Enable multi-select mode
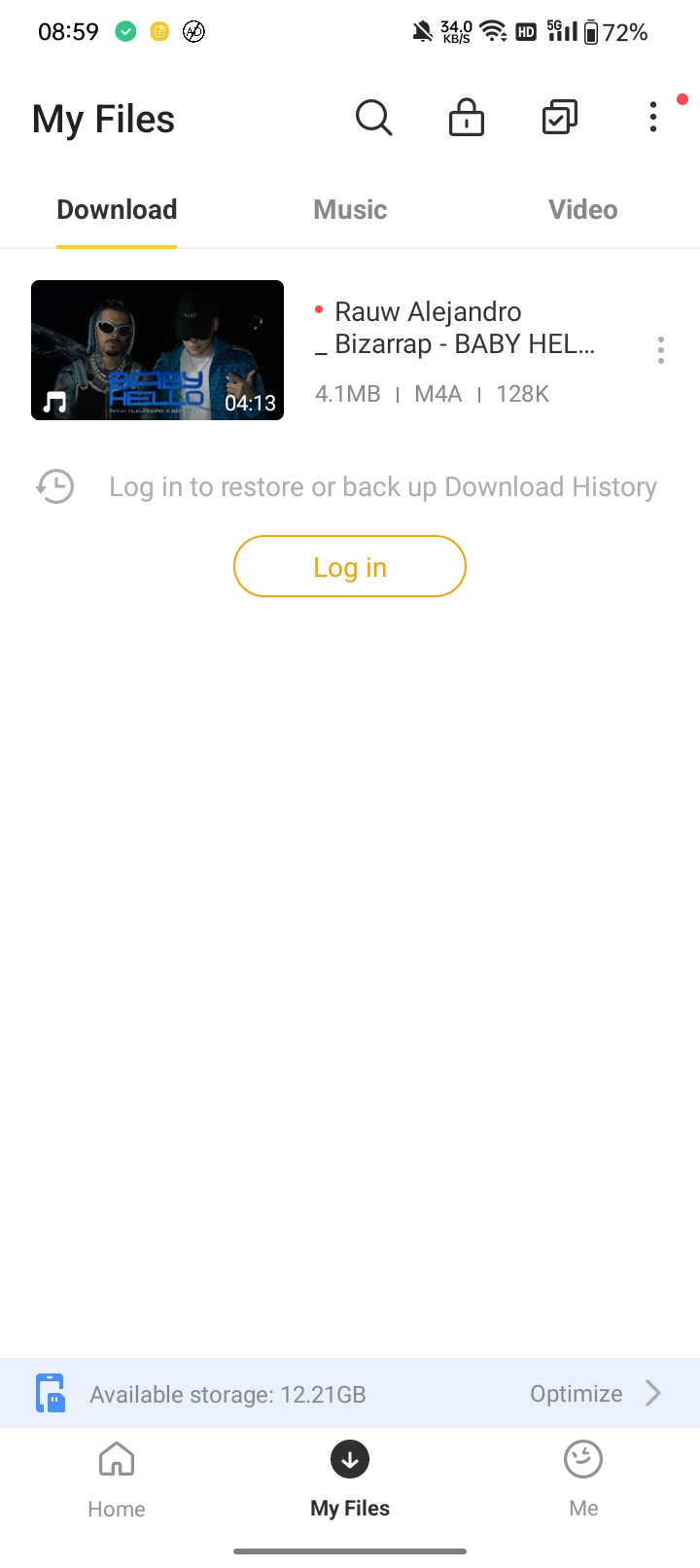This screenshot has height=1568, width=700. (559, 119)
